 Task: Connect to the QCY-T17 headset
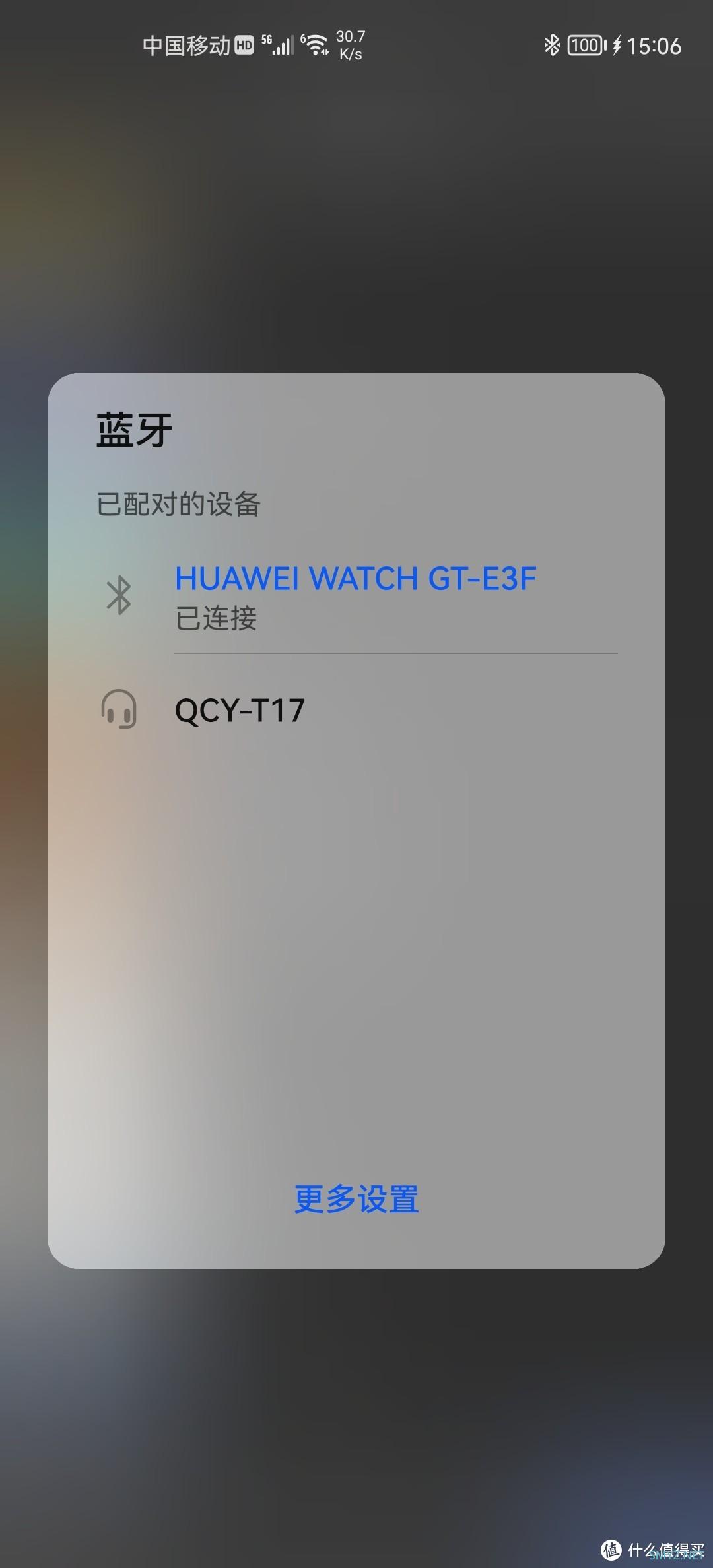pyautogui.click(x=240, y=710)
